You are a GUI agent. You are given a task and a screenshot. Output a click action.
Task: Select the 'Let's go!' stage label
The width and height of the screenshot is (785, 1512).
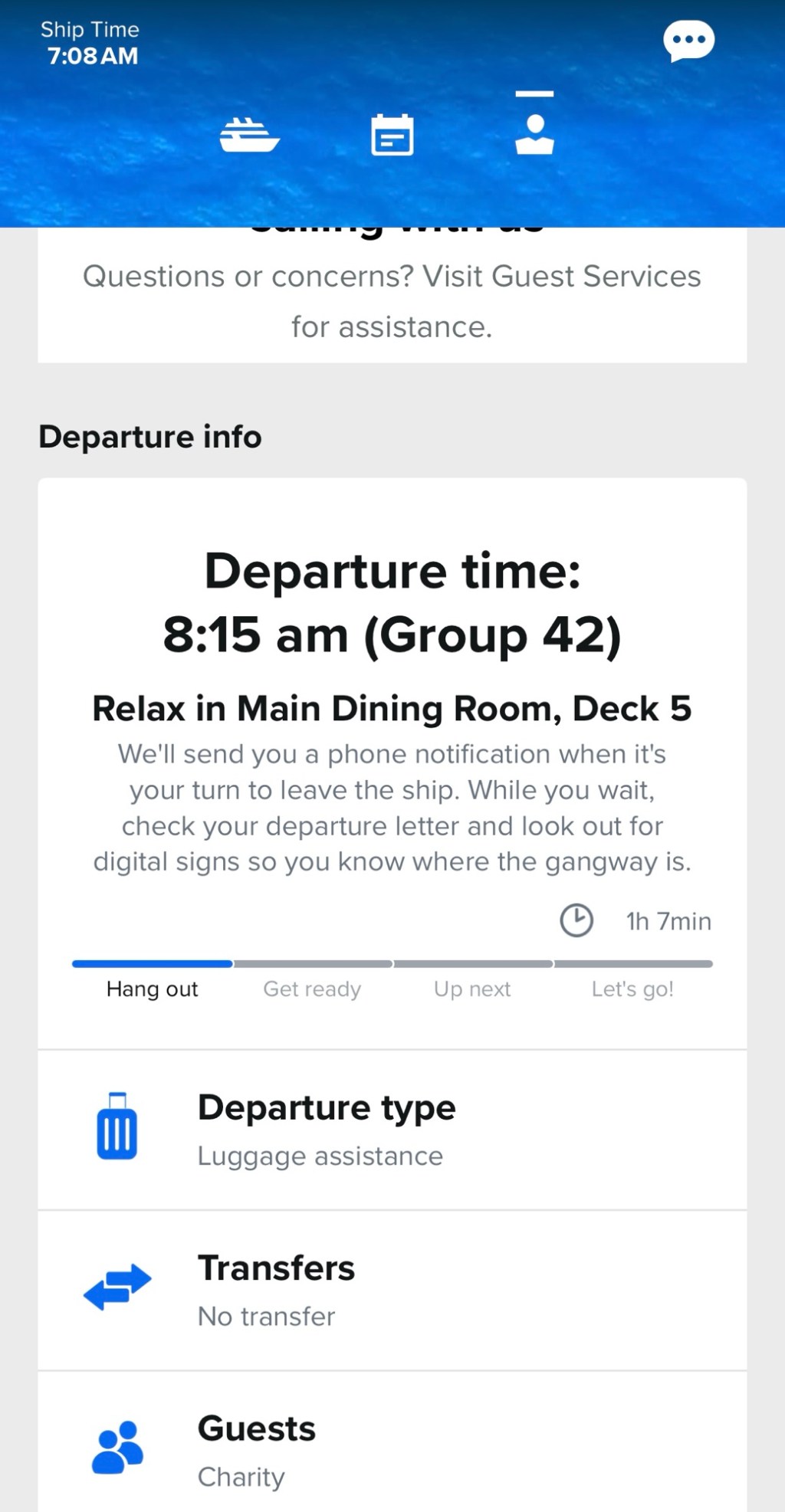632,989
